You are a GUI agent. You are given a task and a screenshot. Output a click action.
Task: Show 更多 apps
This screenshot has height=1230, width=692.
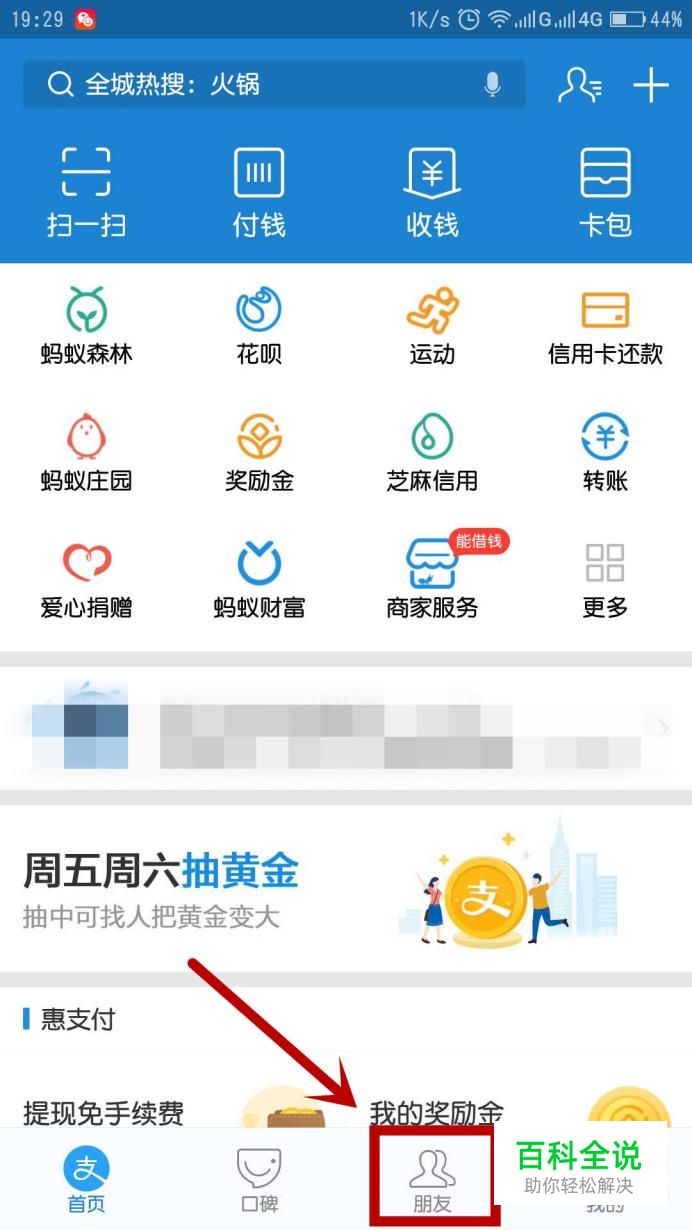[605, 580]
